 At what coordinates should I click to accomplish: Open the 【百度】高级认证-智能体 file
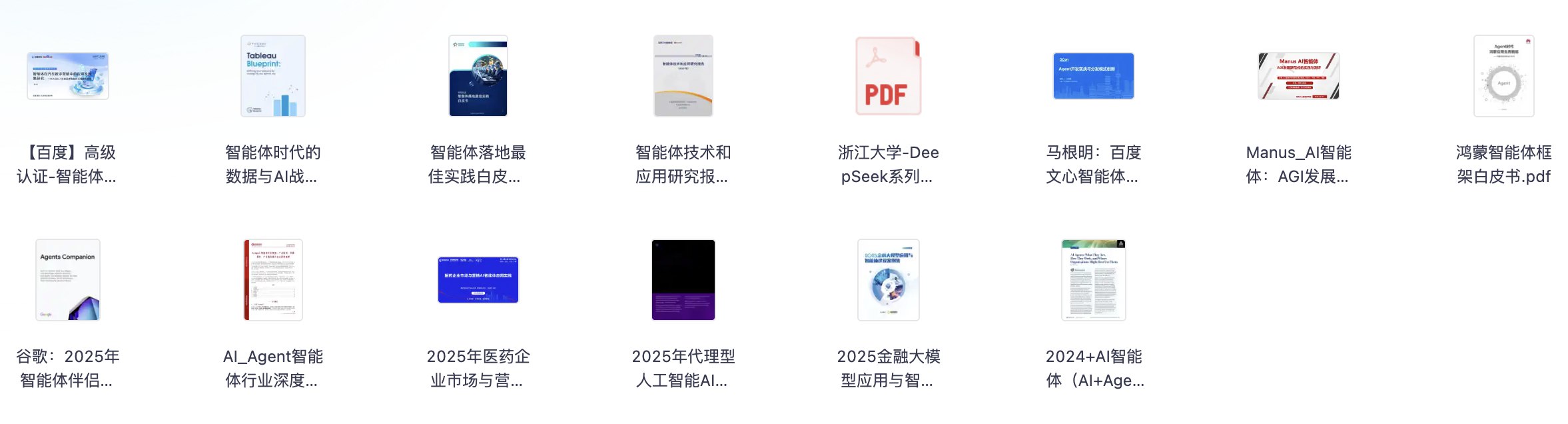[67, 77]
